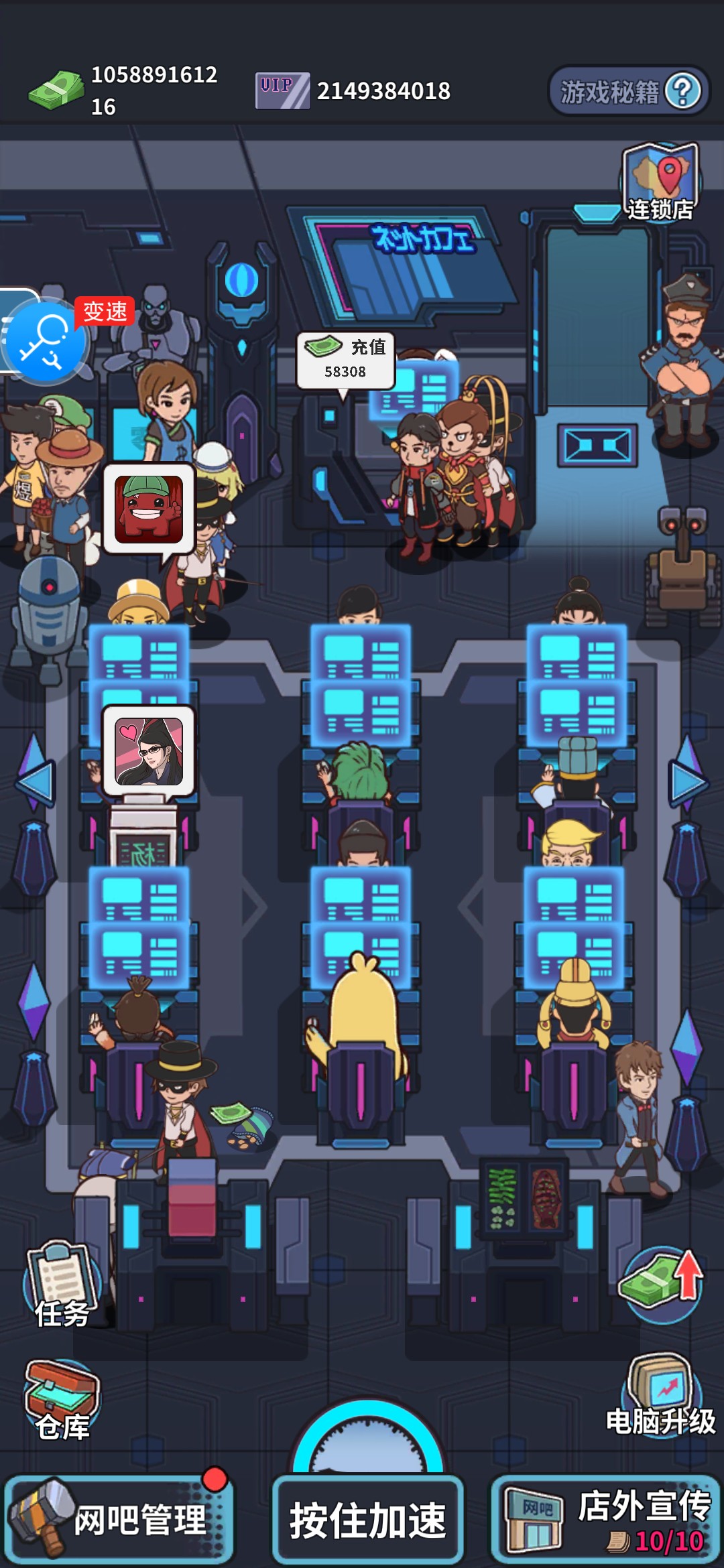Tap the 按住加速 speed-up button

(x=367, y=1520)
